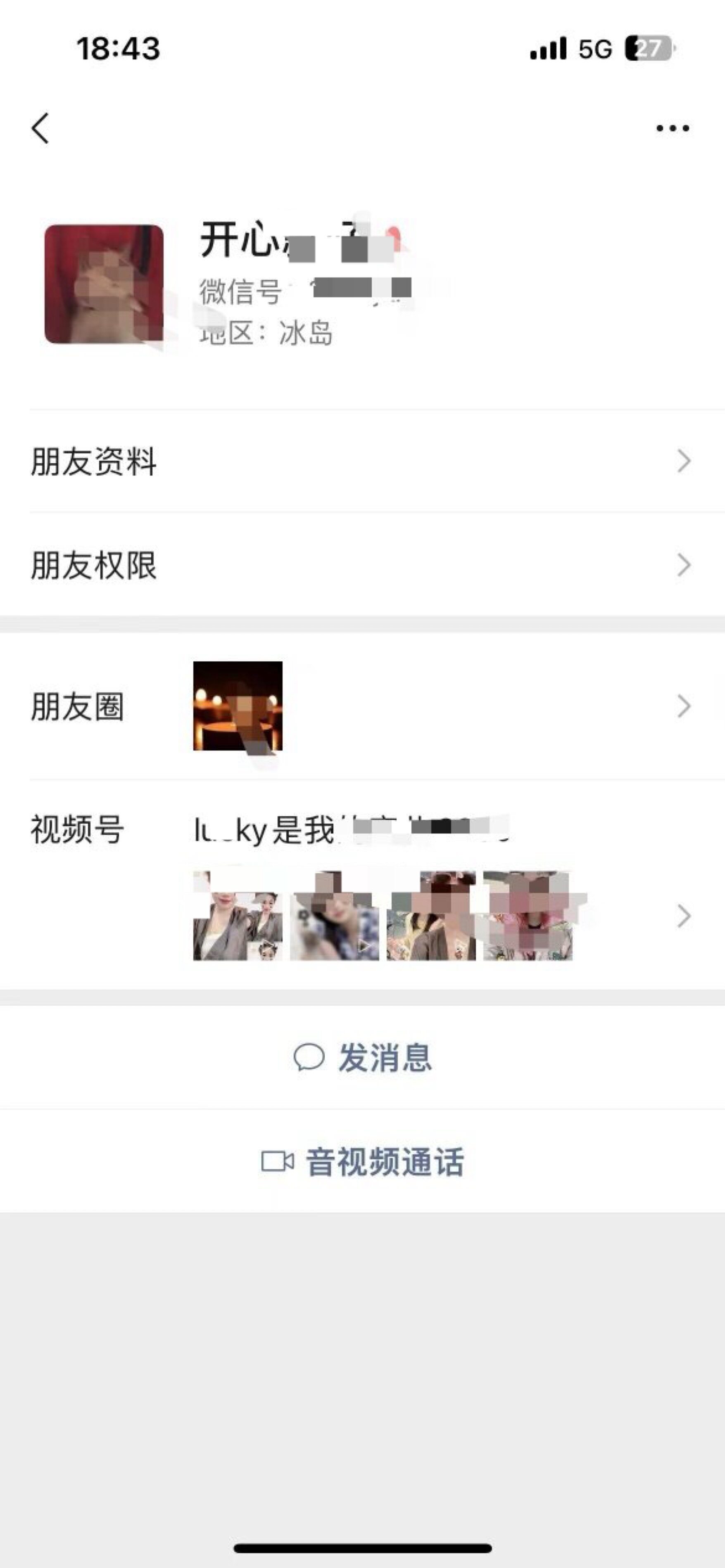Open 朋友资料 friend info row
Viewport: 725px width, 1568px height.
[362, 462]
